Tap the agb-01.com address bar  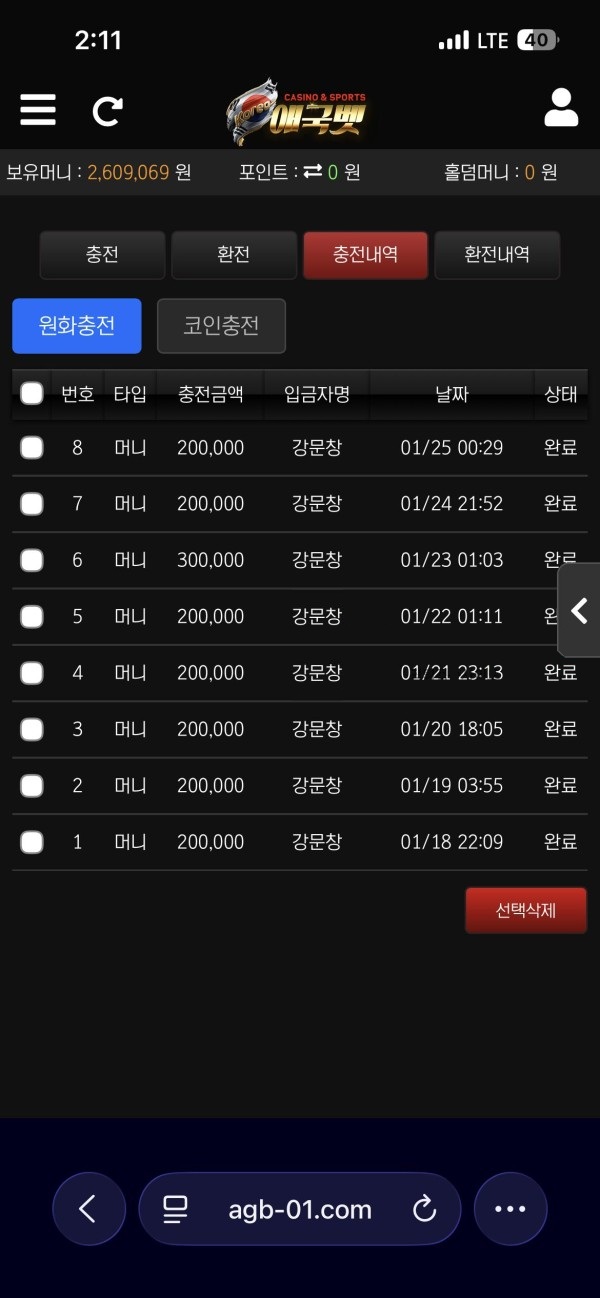pos(299,1210)
